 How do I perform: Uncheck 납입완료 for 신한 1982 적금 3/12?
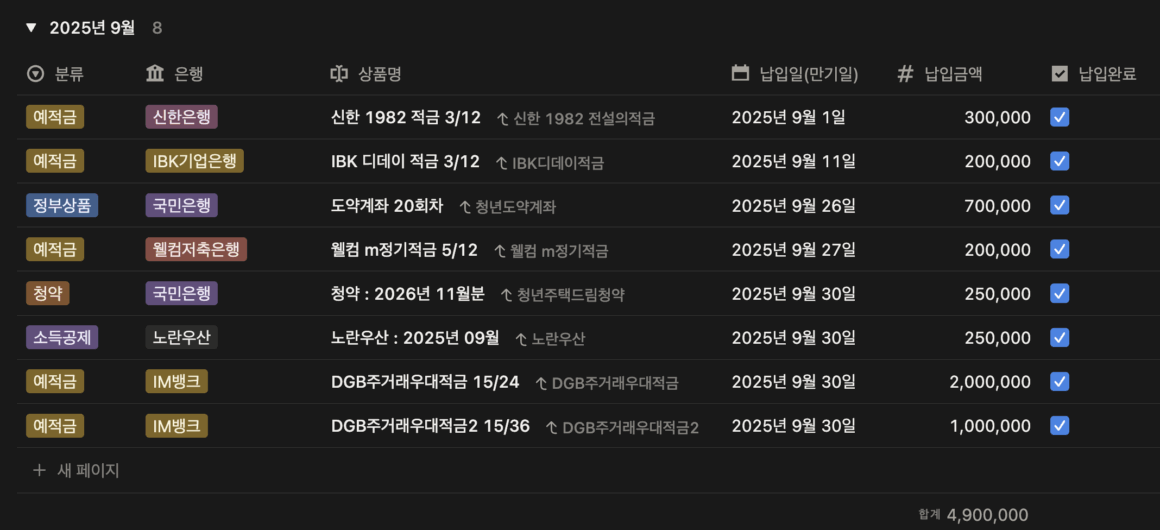tap(1060, 117)
